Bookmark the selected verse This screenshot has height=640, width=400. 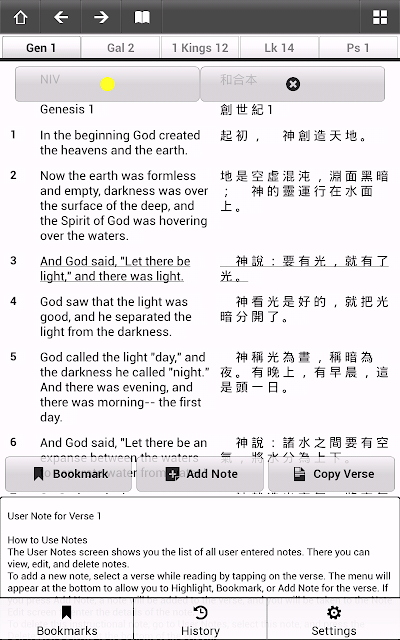tap(68, 474)
